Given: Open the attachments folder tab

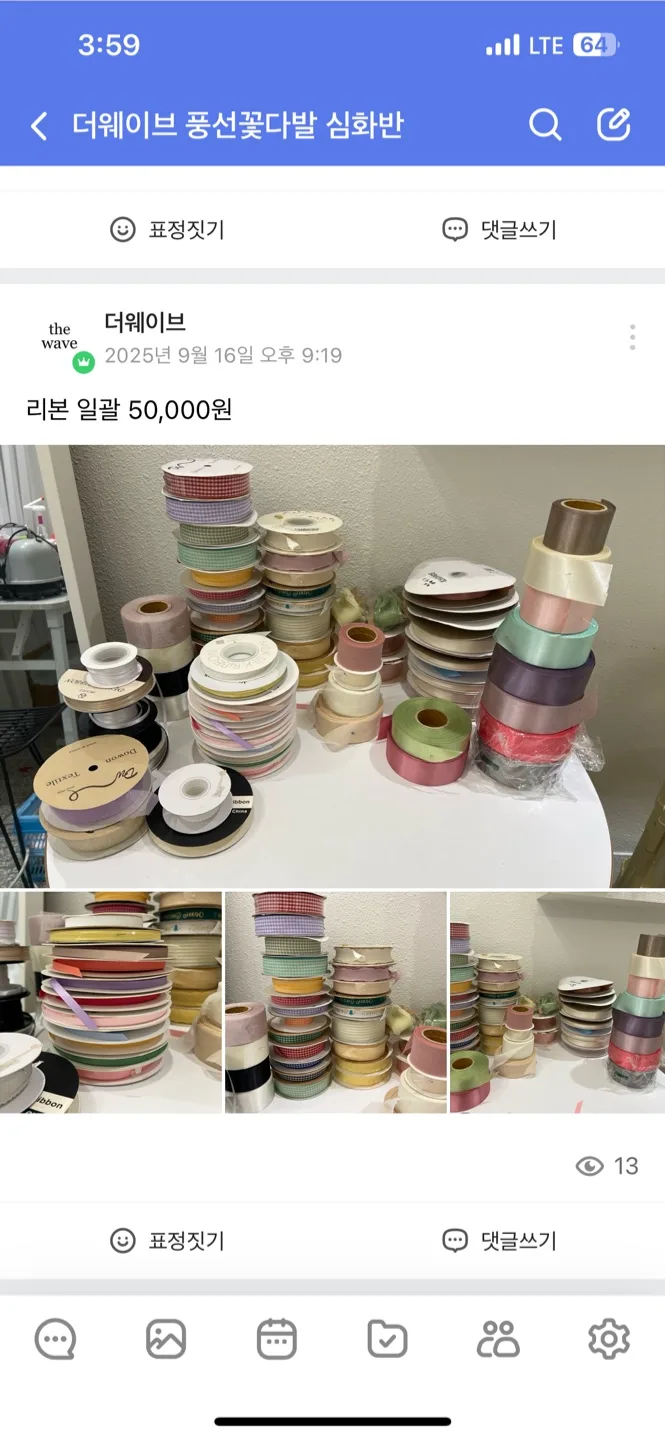Looking at the screenshot, I should point(387,1339).
